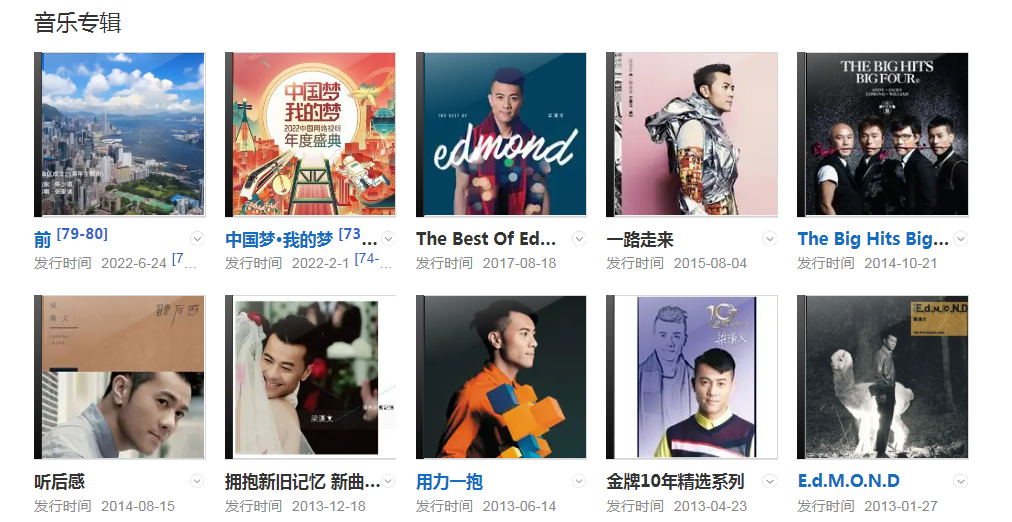
Task: Open the 用力一抱 title link
Action: coord(449,482)
